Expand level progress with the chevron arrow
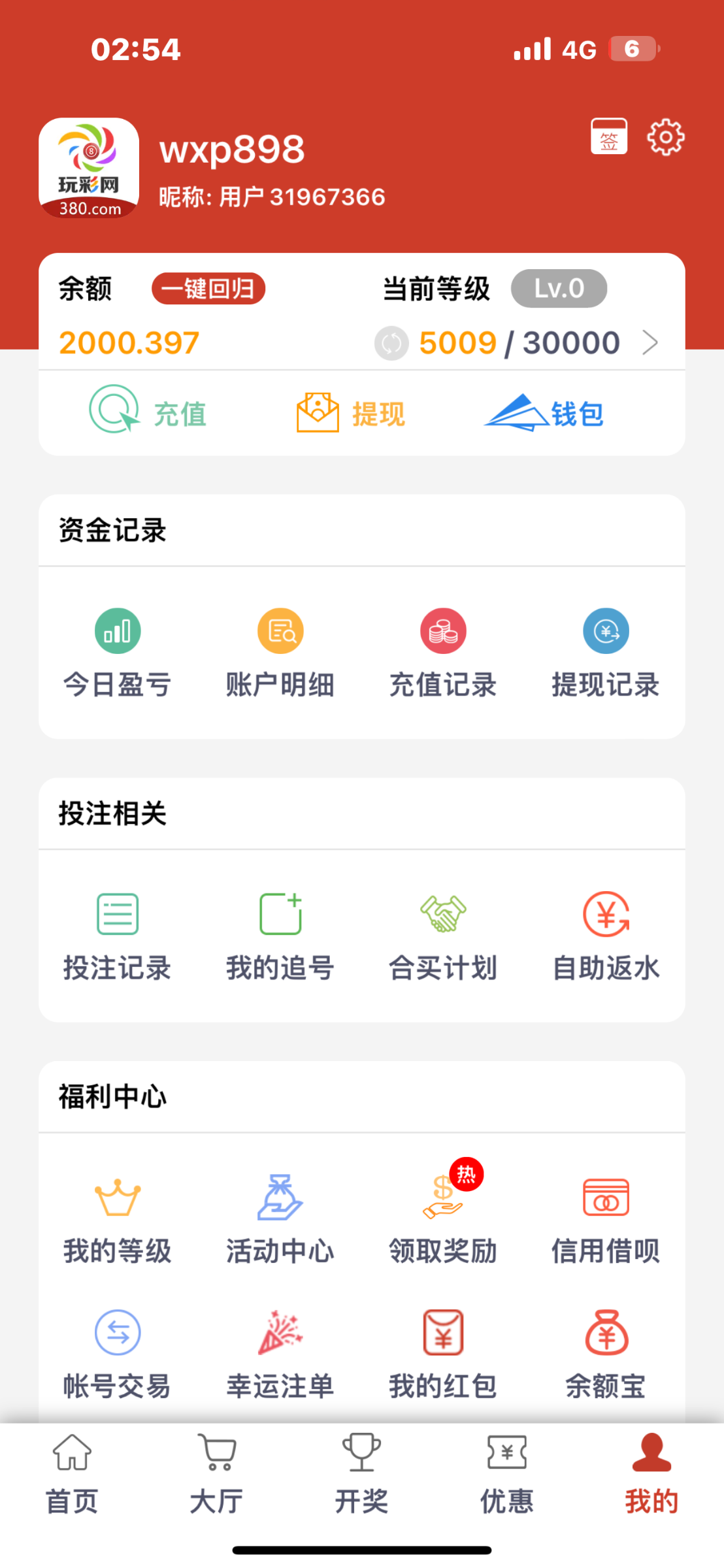The width and height of the screenshot is (724, 1568). tap(650, 342)
